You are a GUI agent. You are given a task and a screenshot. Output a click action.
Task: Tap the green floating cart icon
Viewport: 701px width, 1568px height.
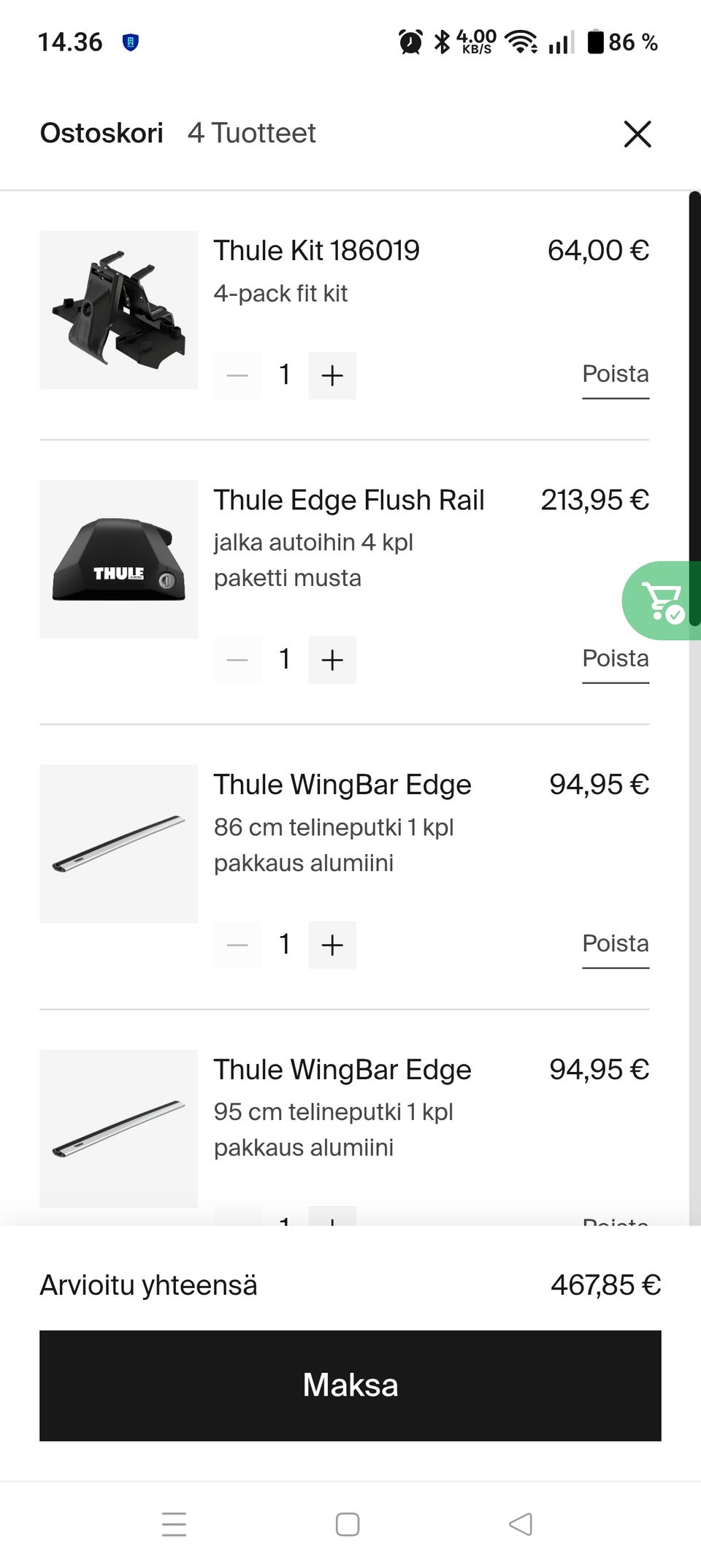pos(662,601)
